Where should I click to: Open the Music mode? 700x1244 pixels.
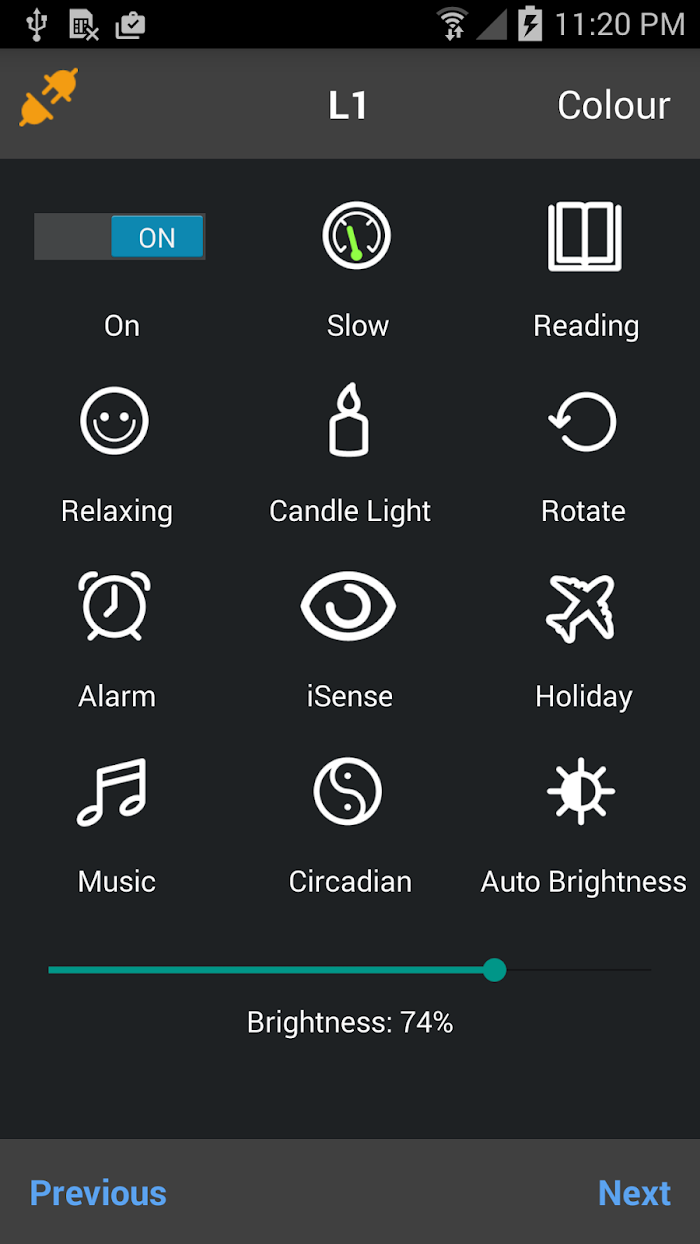[113, 792]
